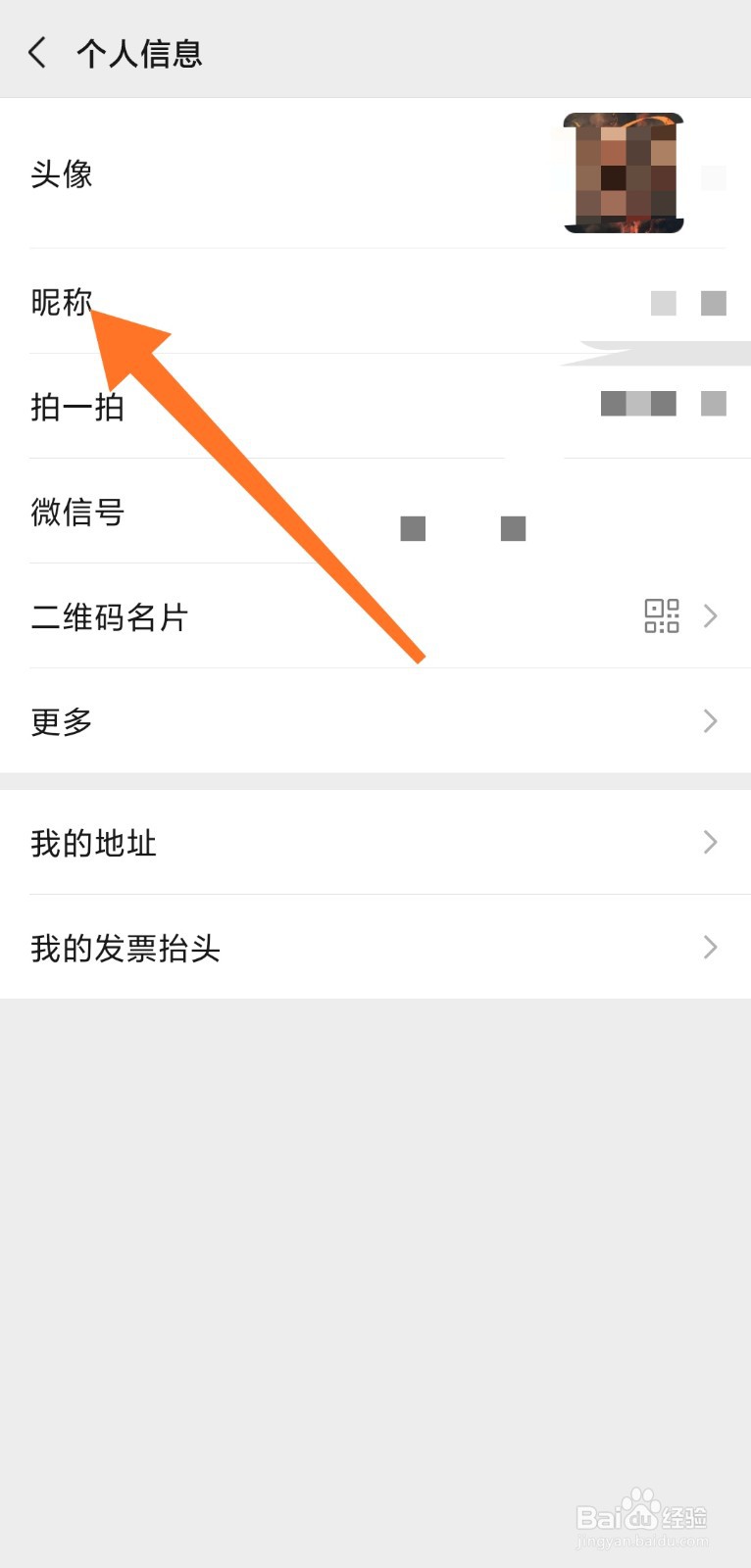
Task: Click the chevron beside 二维码名片
Action: coord(711,615)
